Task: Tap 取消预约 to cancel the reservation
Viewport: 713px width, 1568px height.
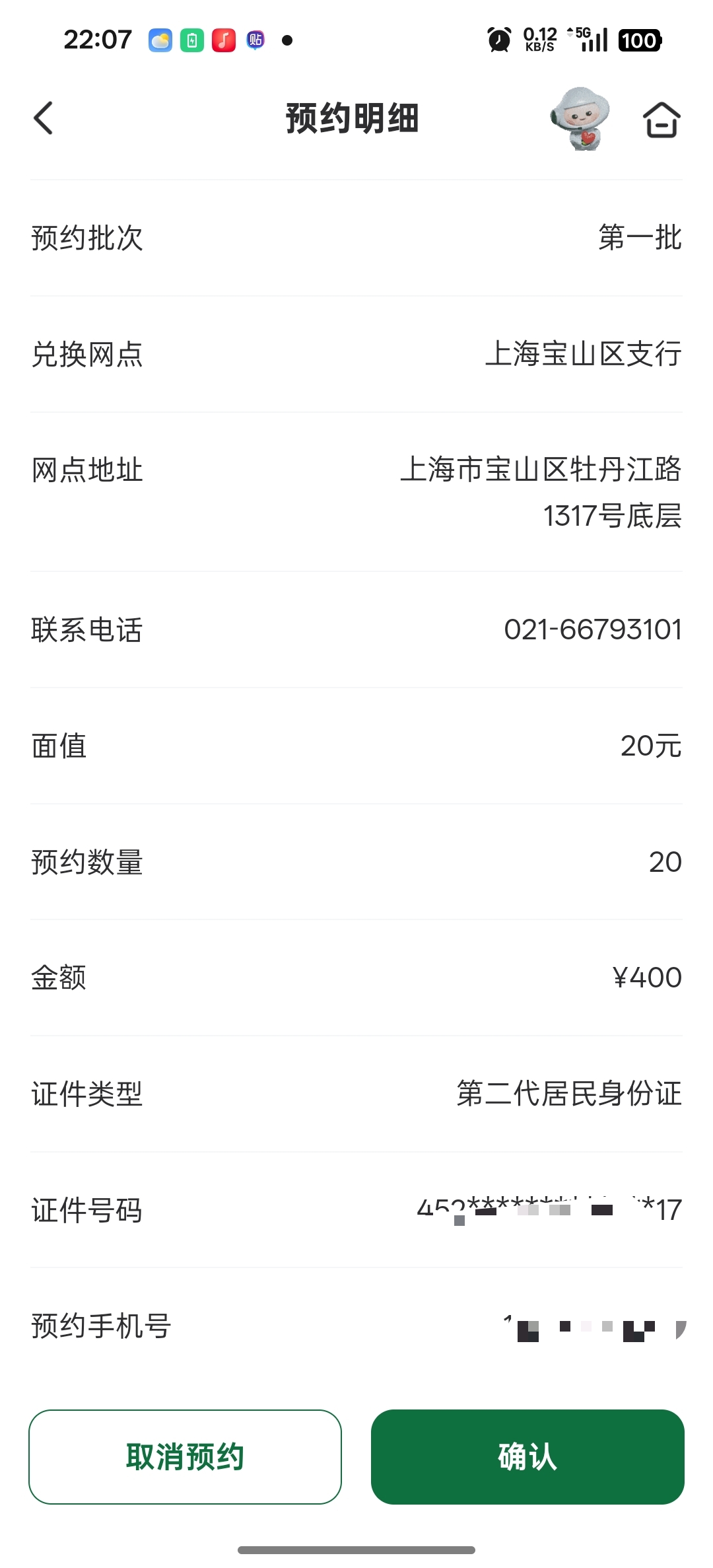Action: coord(185,1456)
